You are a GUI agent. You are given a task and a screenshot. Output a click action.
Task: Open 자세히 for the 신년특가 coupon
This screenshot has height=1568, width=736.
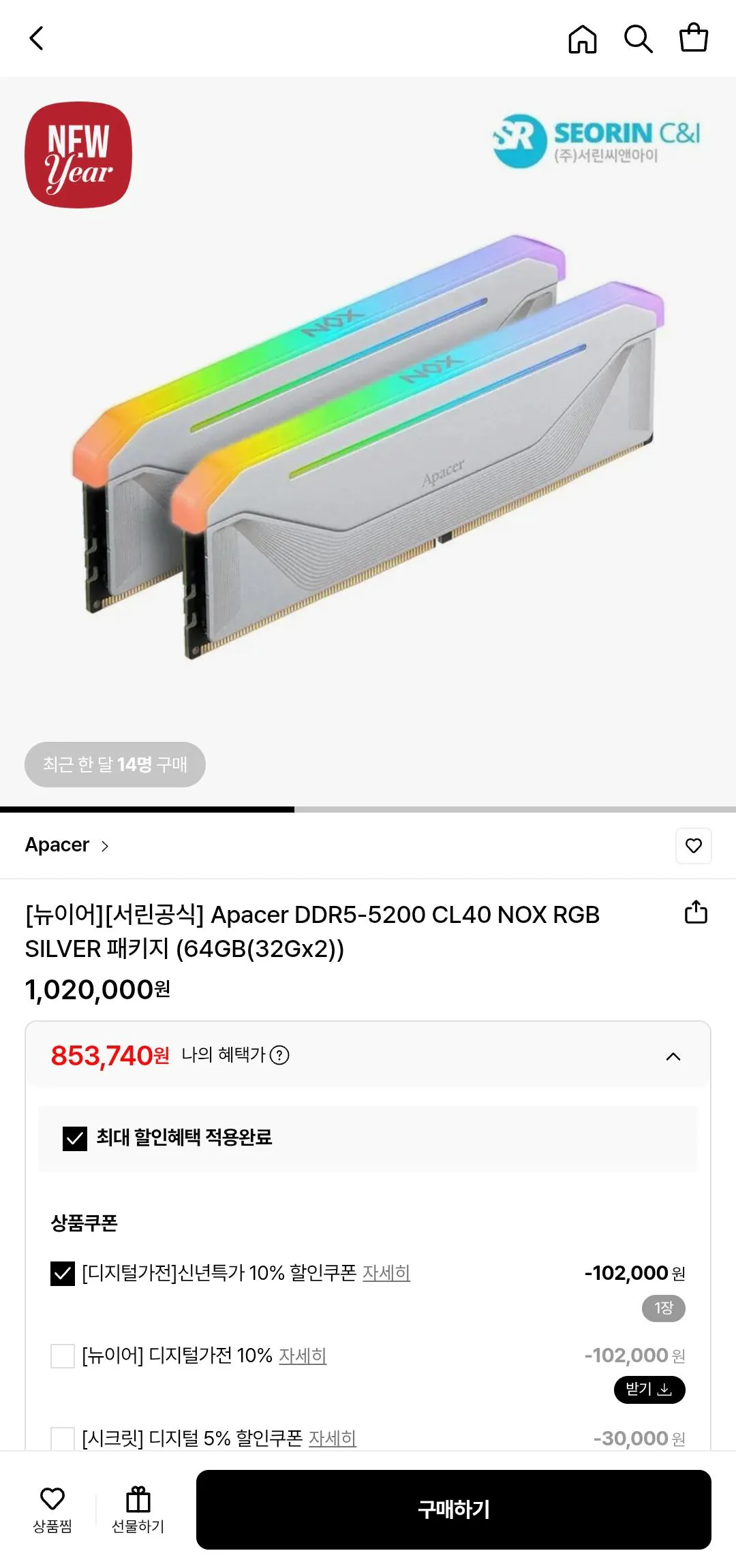click(x=386, y=1273)
